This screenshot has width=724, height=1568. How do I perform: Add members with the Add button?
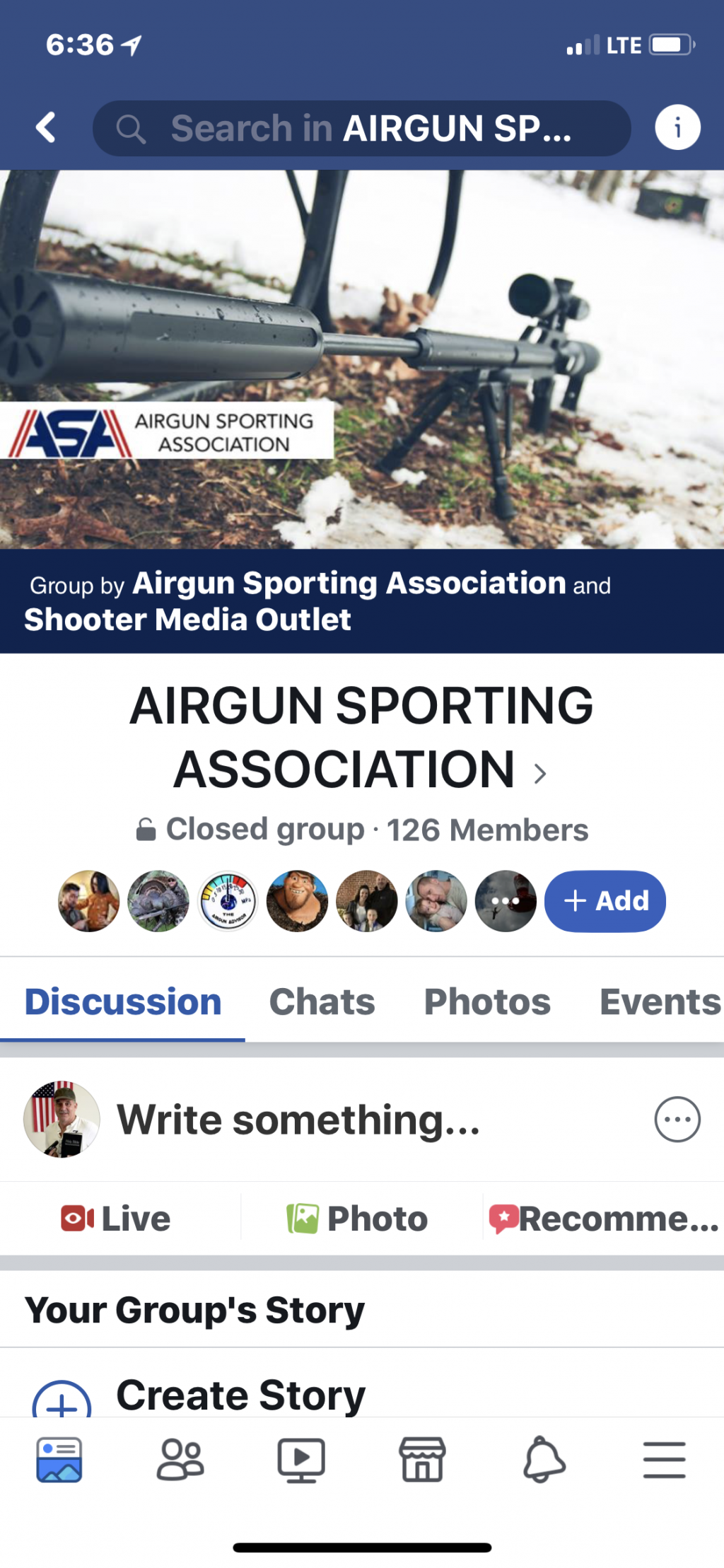click(605, 900)
